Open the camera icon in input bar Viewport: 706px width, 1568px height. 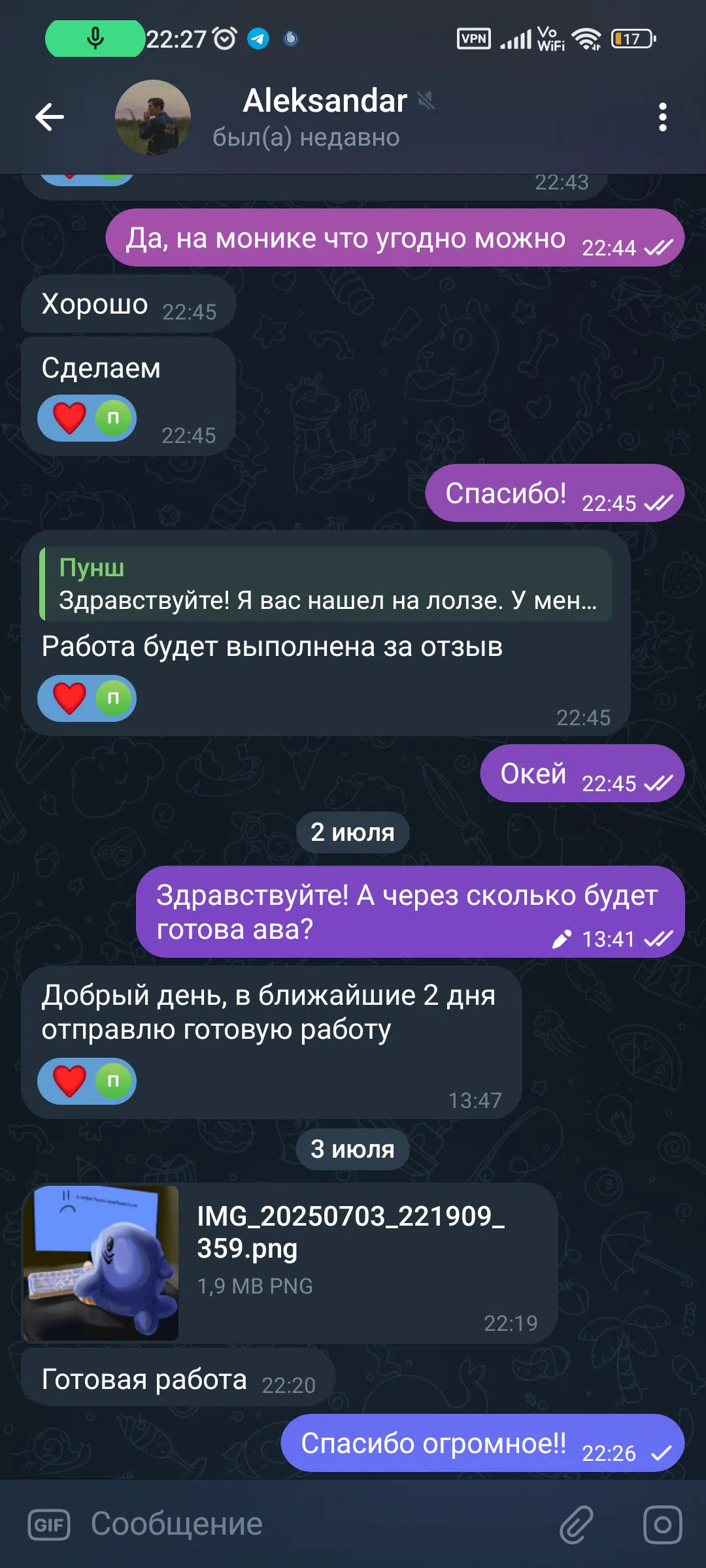pyautogui.click(x=662, y=1525)
